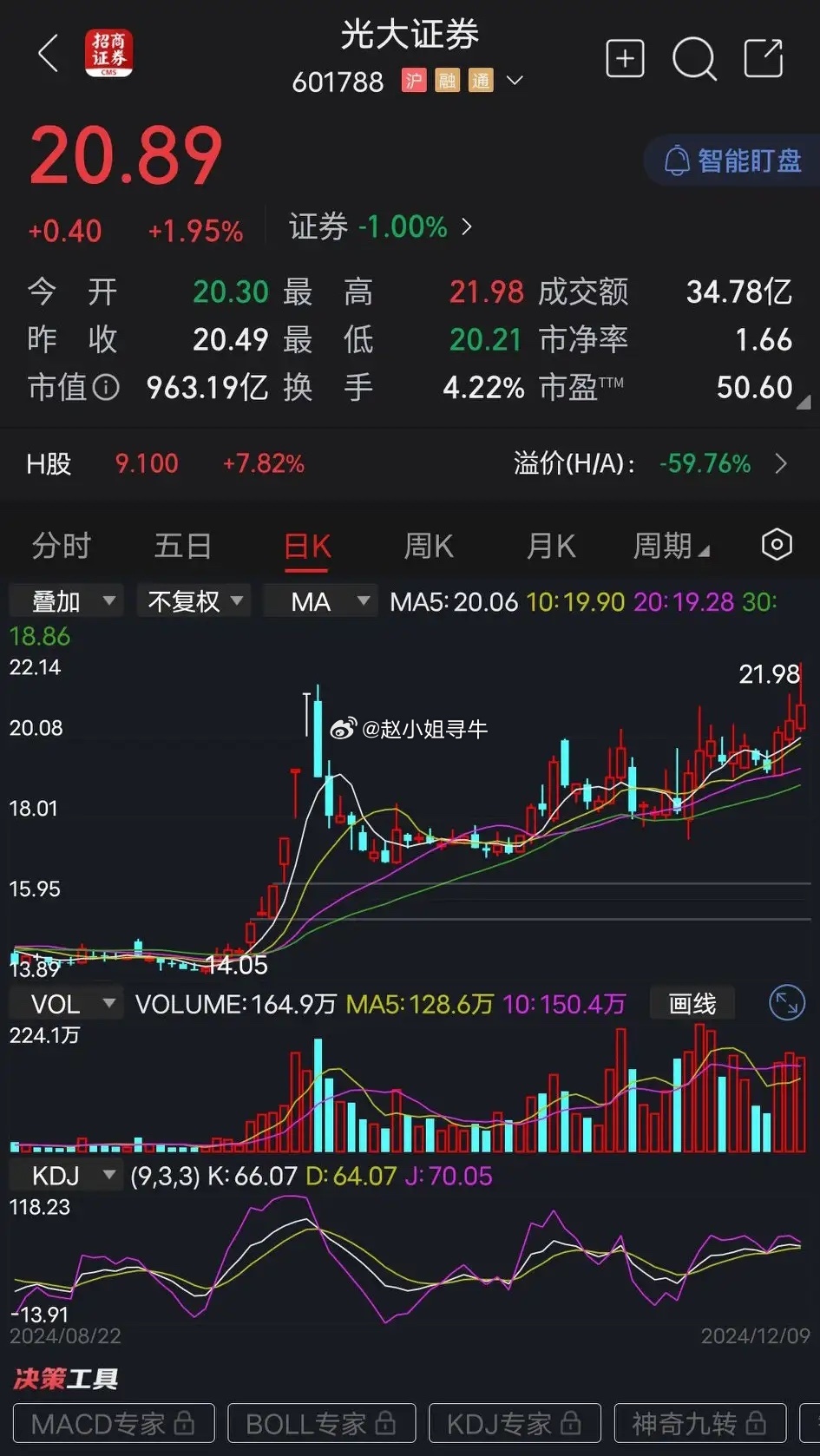The width and height of the screenshot is (820, 1456).
Task: Go back using the top-left arrow
Action: coord(49,54)
